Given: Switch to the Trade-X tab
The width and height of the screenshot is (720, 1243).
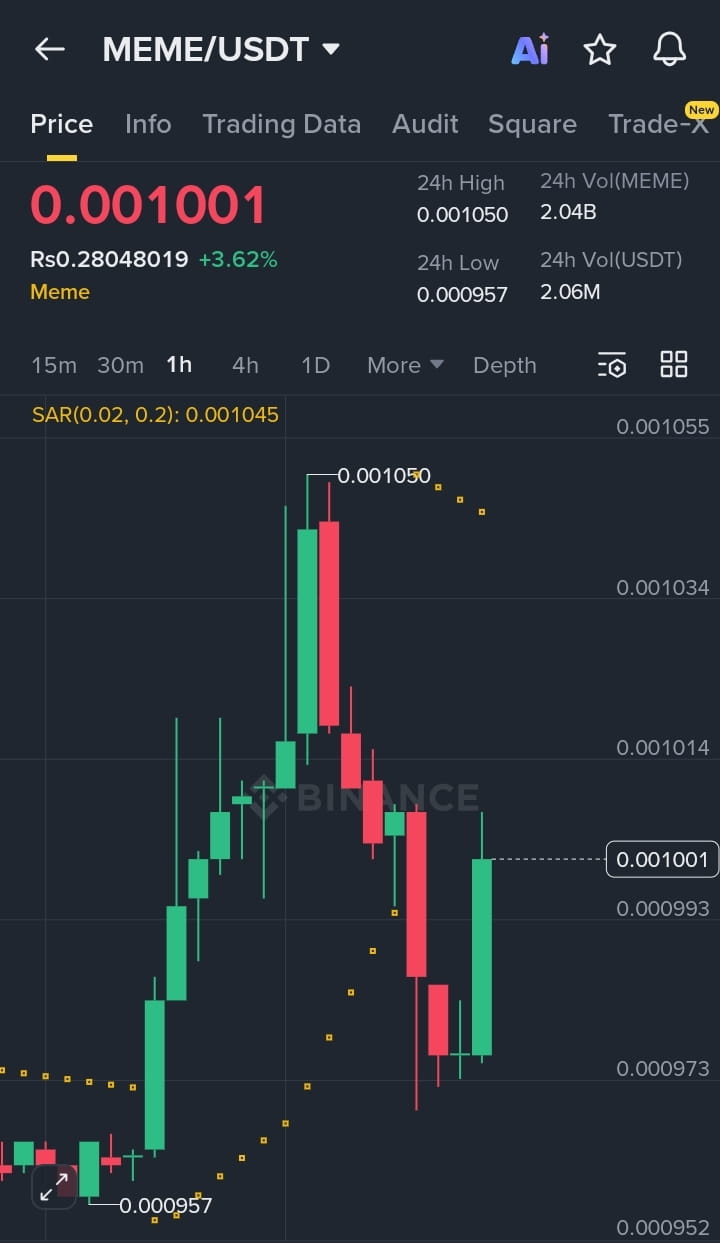Looking at the screenshot, I should pos(658,124).
